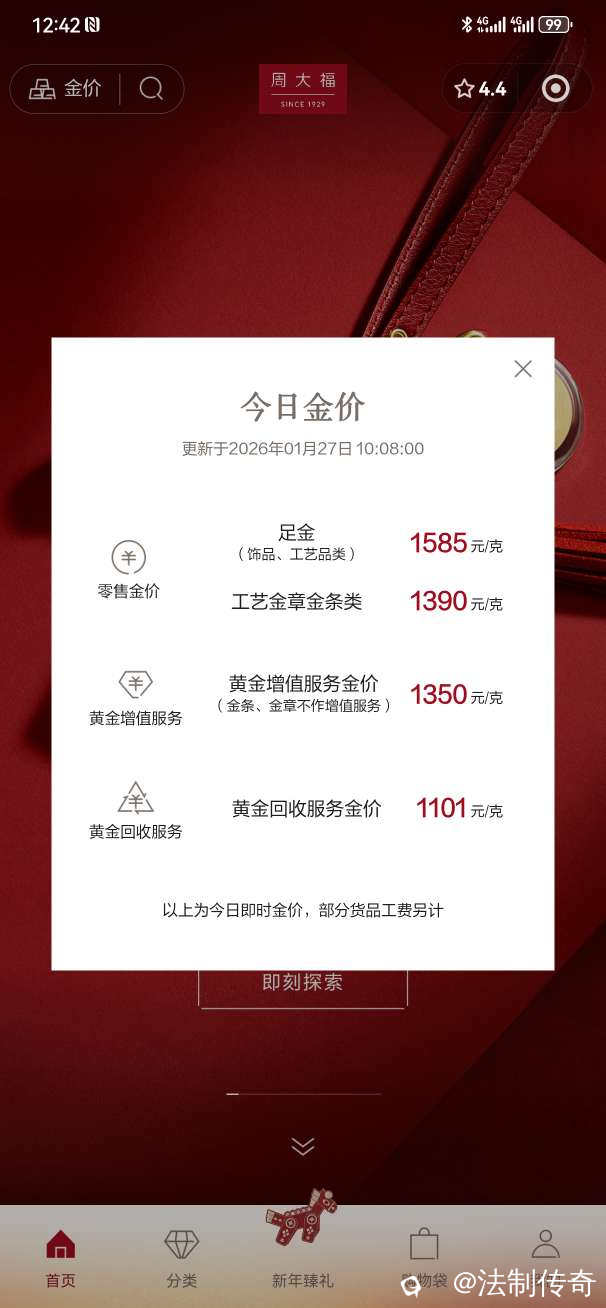Tap the mini program close target icon
The width and height of the screenshot is (606, 1308).
555,89
